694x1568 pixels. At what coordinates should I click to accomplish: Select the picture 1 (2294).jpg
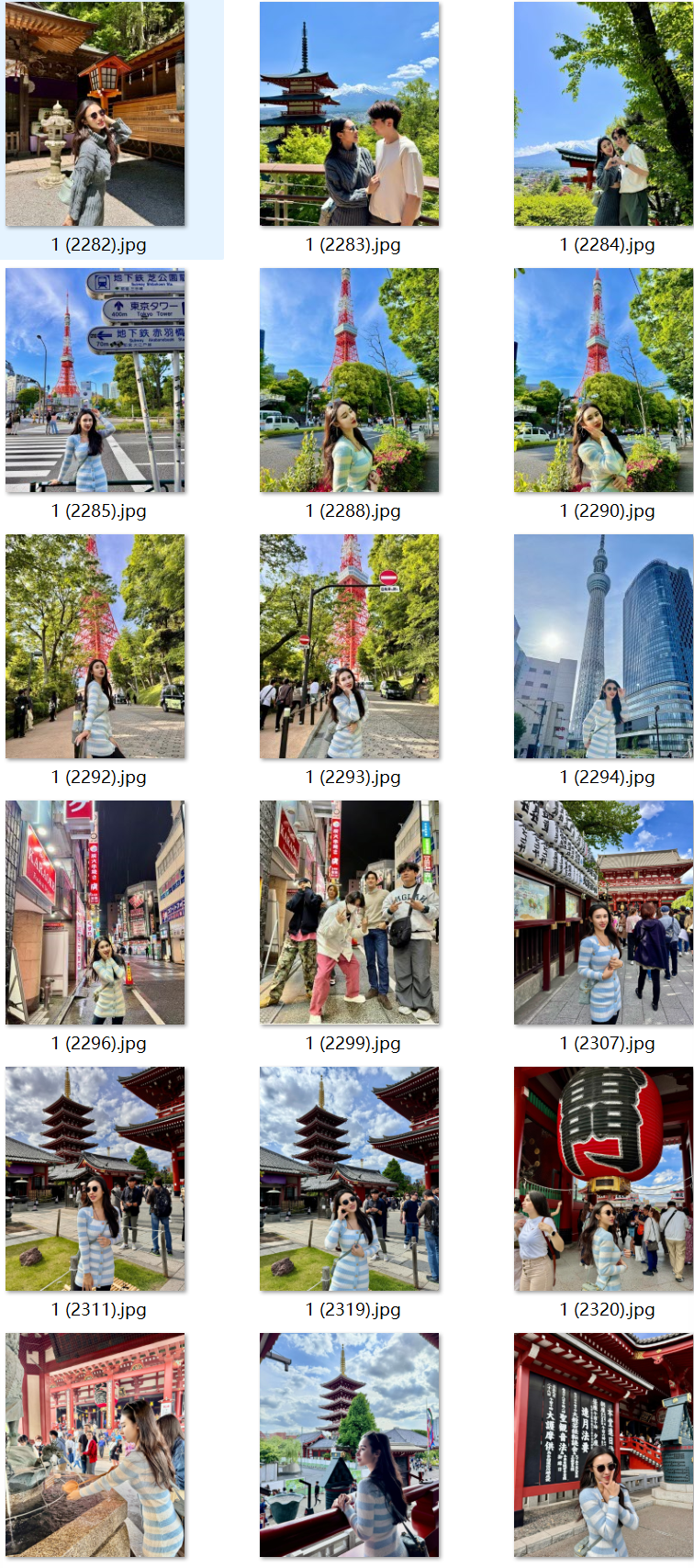[603, 647]
